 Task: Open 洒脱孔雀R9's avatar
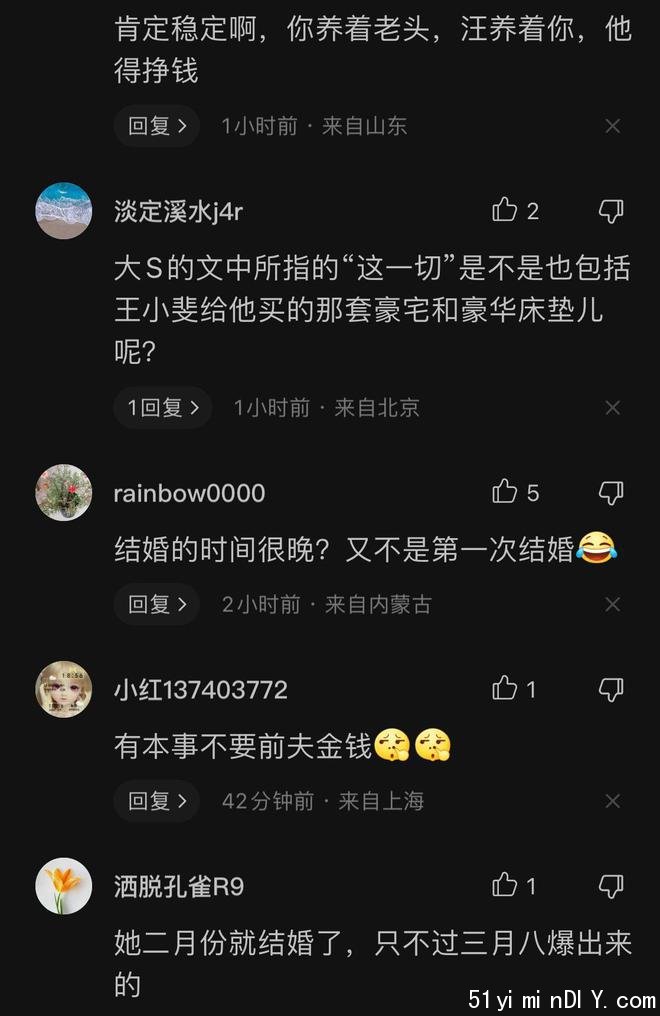pyautogui.click(x=64, y=886)
